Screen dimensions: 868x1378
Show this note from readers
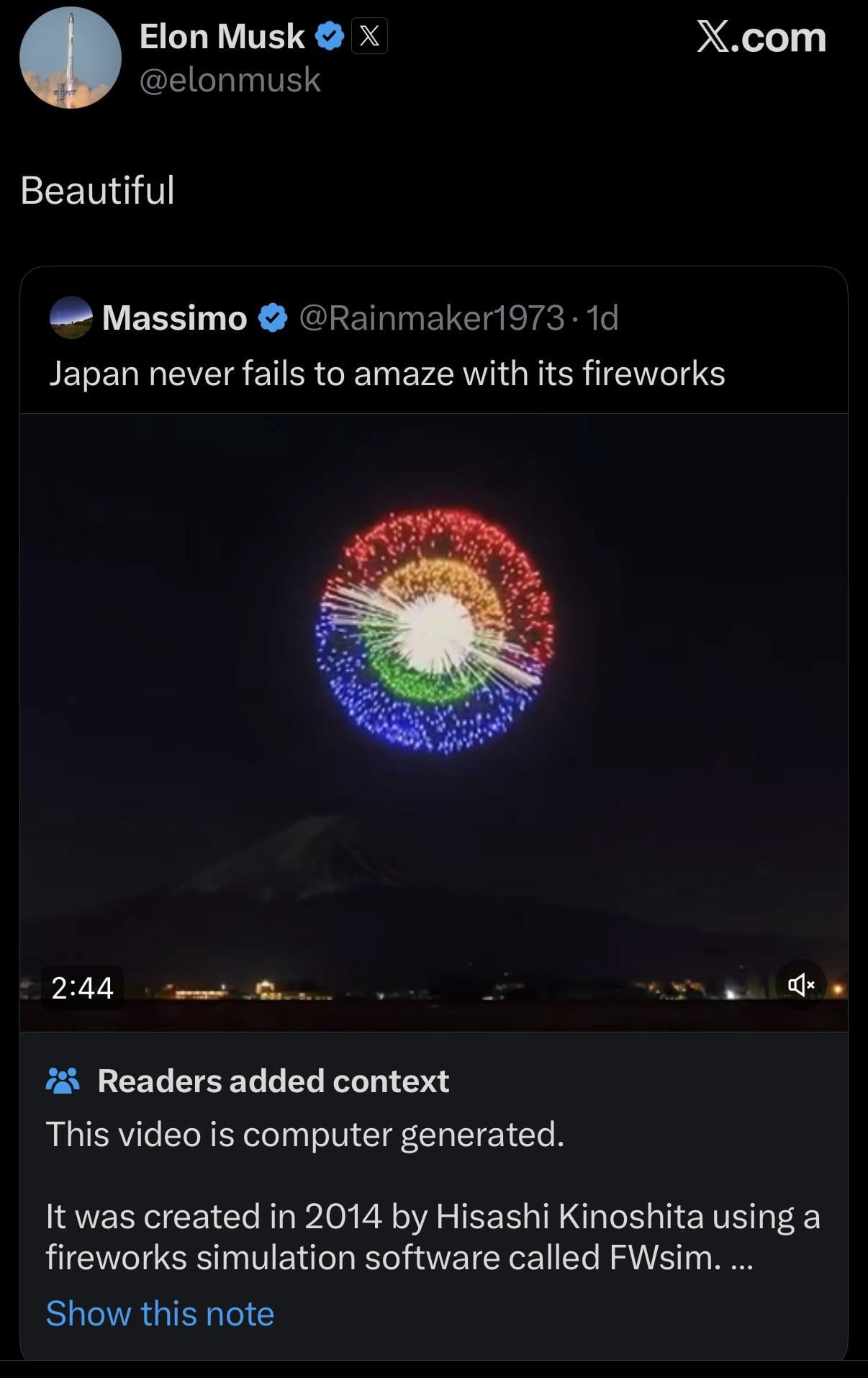(x=160, y=1313)
